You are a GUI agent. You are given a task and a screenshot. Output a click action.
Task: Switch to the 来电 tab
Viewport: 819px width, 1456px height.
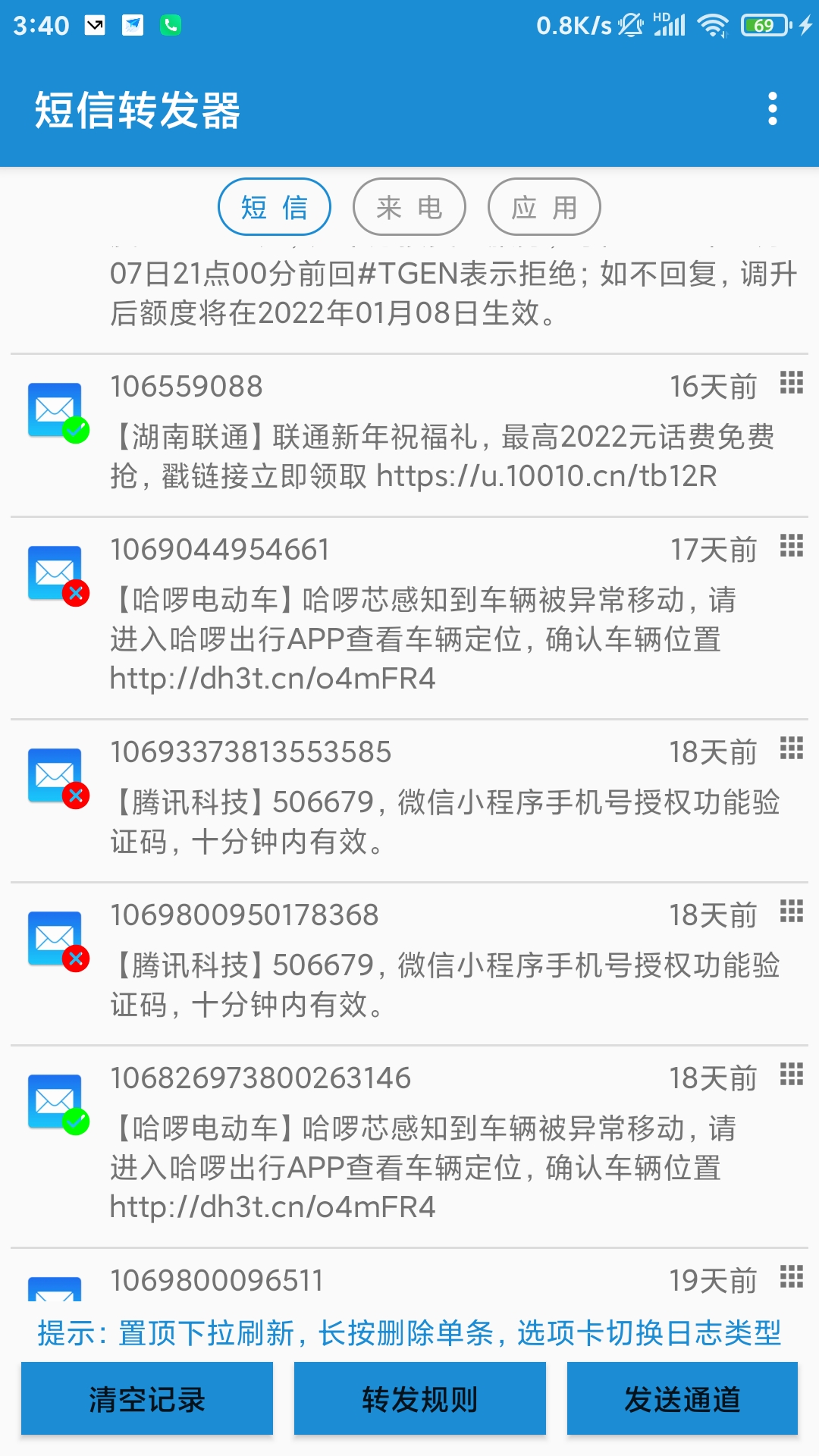click(x=409, y=206)
